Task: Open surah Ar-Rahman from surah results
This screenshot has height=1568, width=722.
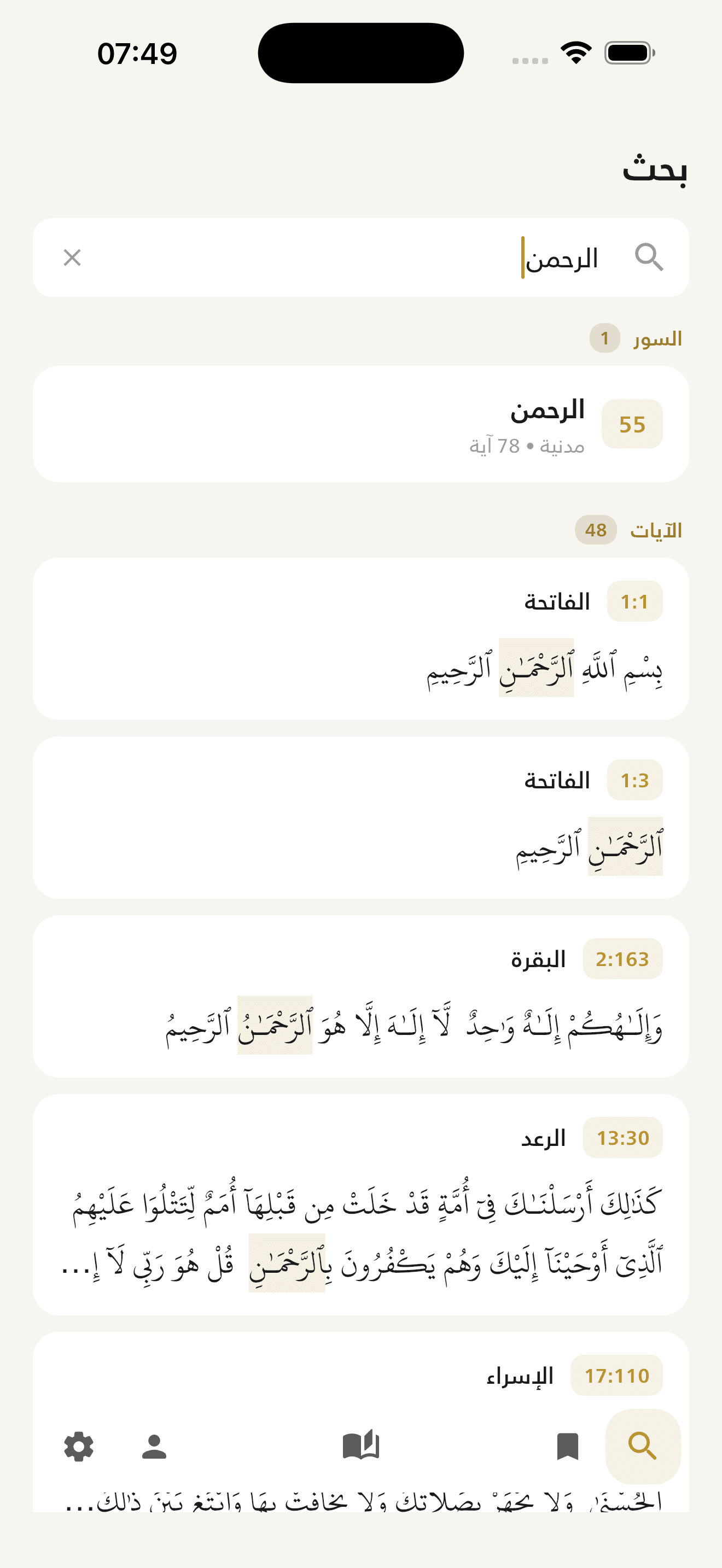Action: pos(361,424)
